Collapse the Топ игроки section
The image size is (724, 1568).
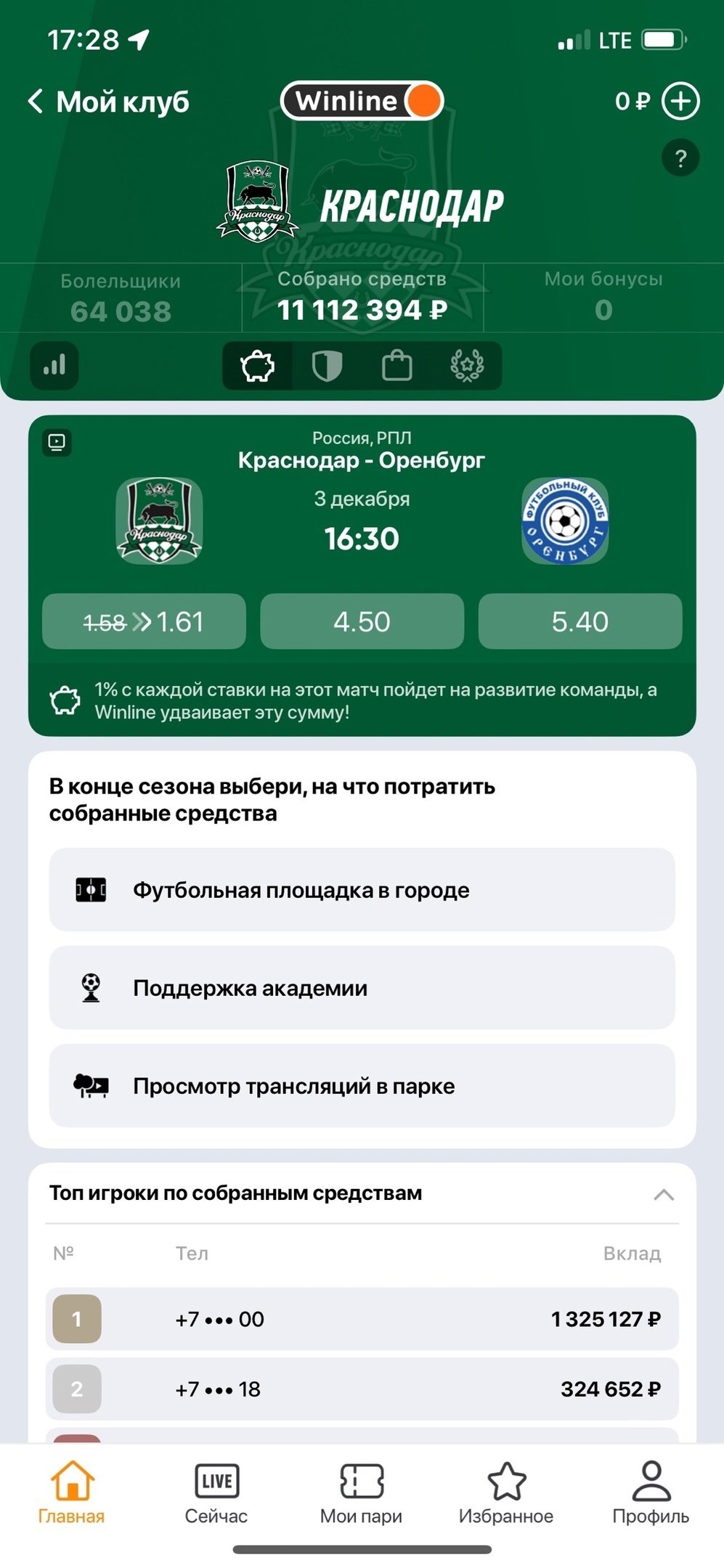coord(664,1194)
